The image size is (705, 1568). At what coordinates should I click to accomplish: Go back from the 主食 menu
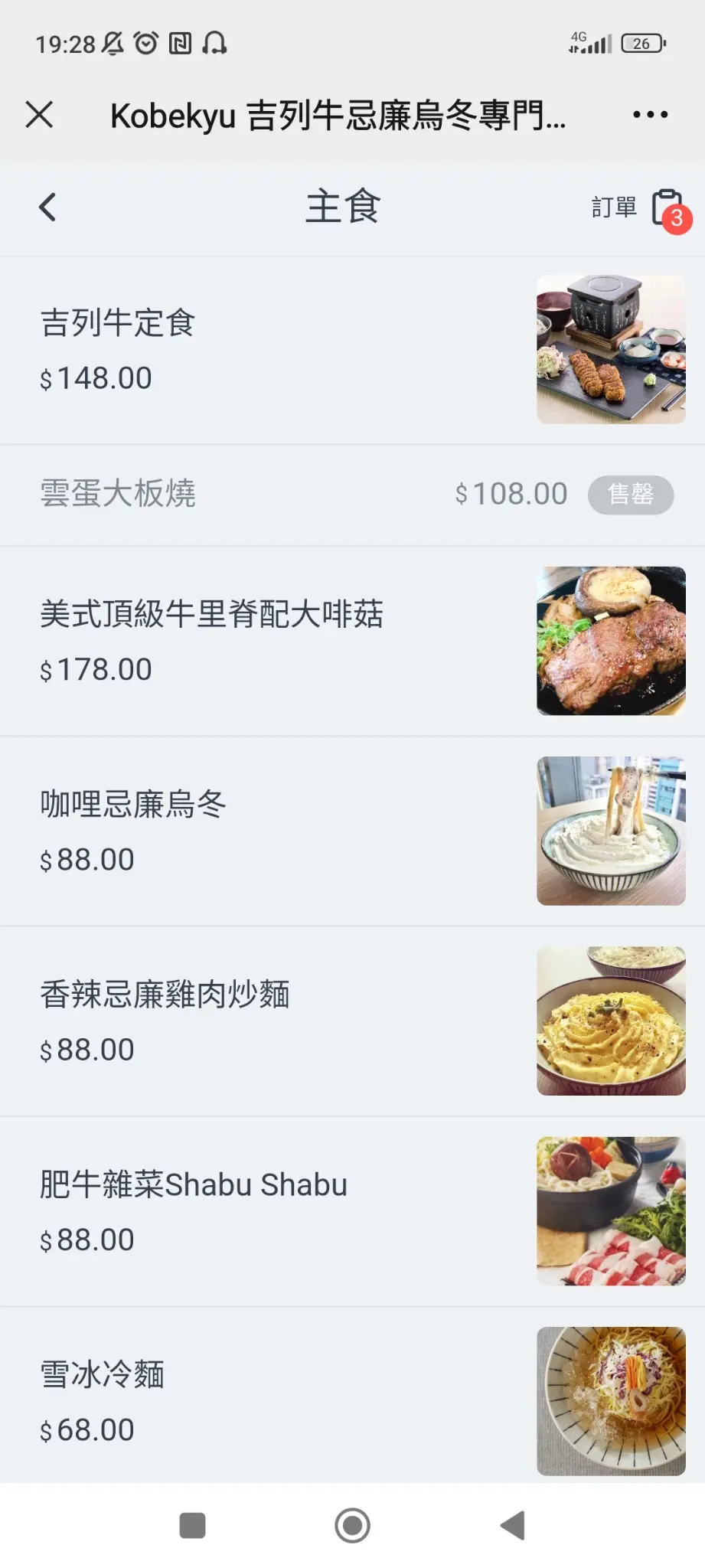click(47, 207)
